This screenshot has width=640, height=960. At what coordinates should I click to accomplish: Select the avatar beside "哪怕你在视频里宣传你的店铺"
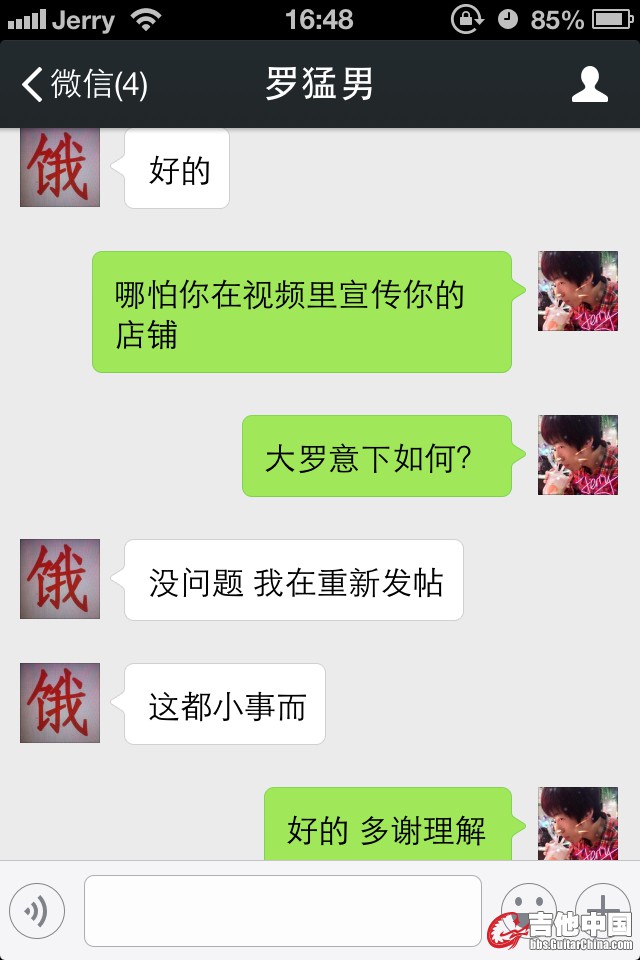(578, 291)
